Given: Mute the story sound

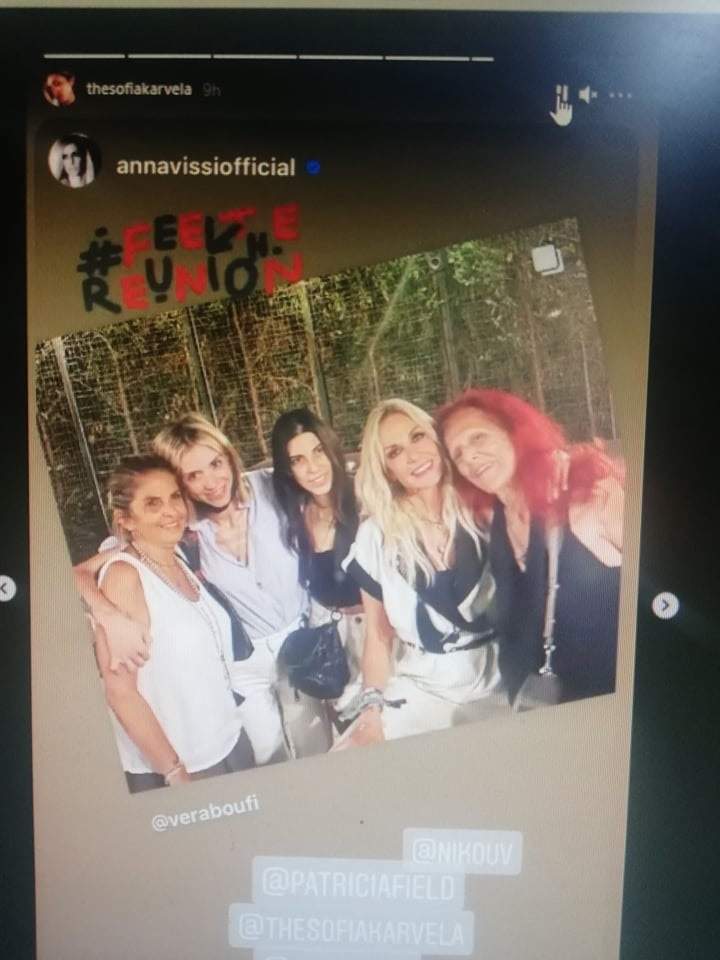Looking at the screenshot, I should pyautogui.click(x=588, y=95).
